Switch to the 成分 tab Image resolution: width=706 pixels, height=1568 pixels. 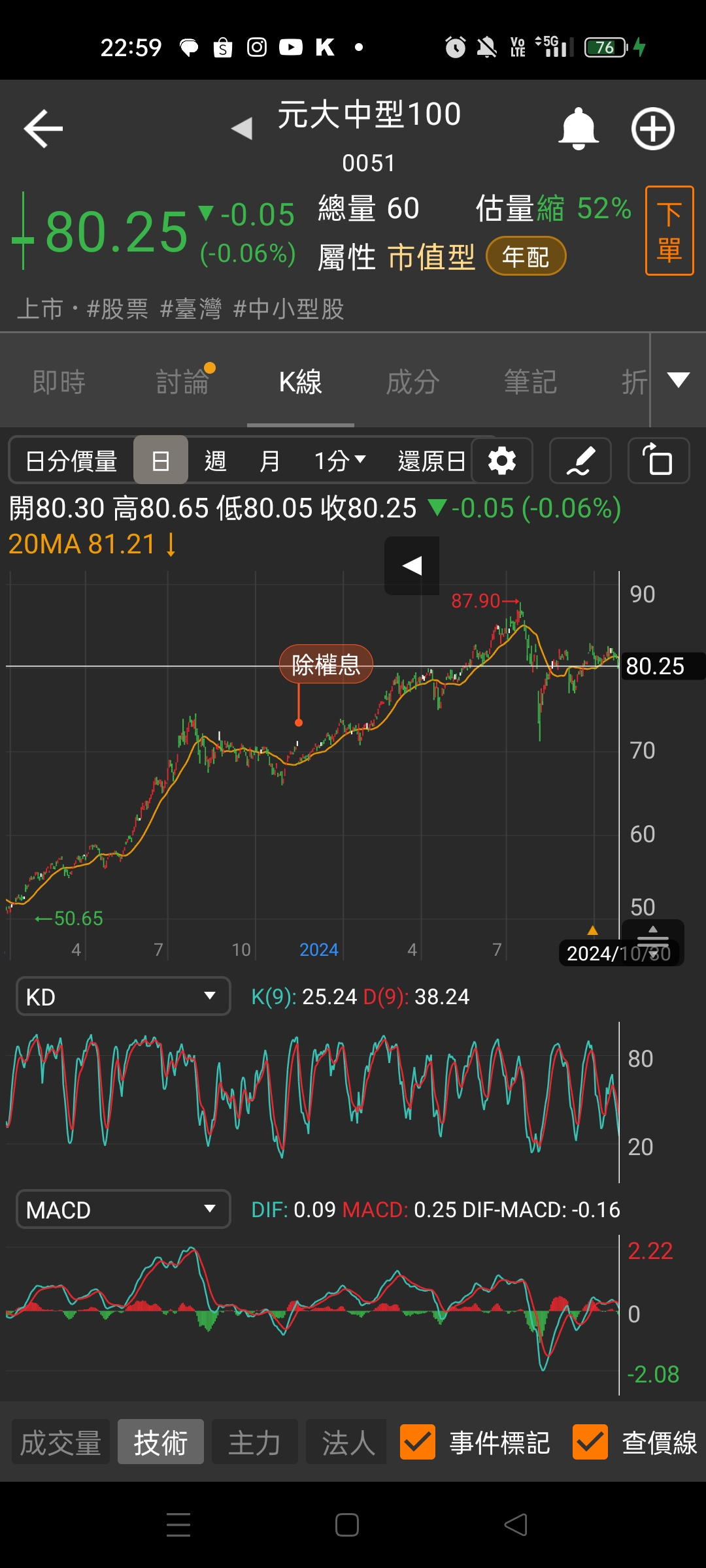click(412, 382)
